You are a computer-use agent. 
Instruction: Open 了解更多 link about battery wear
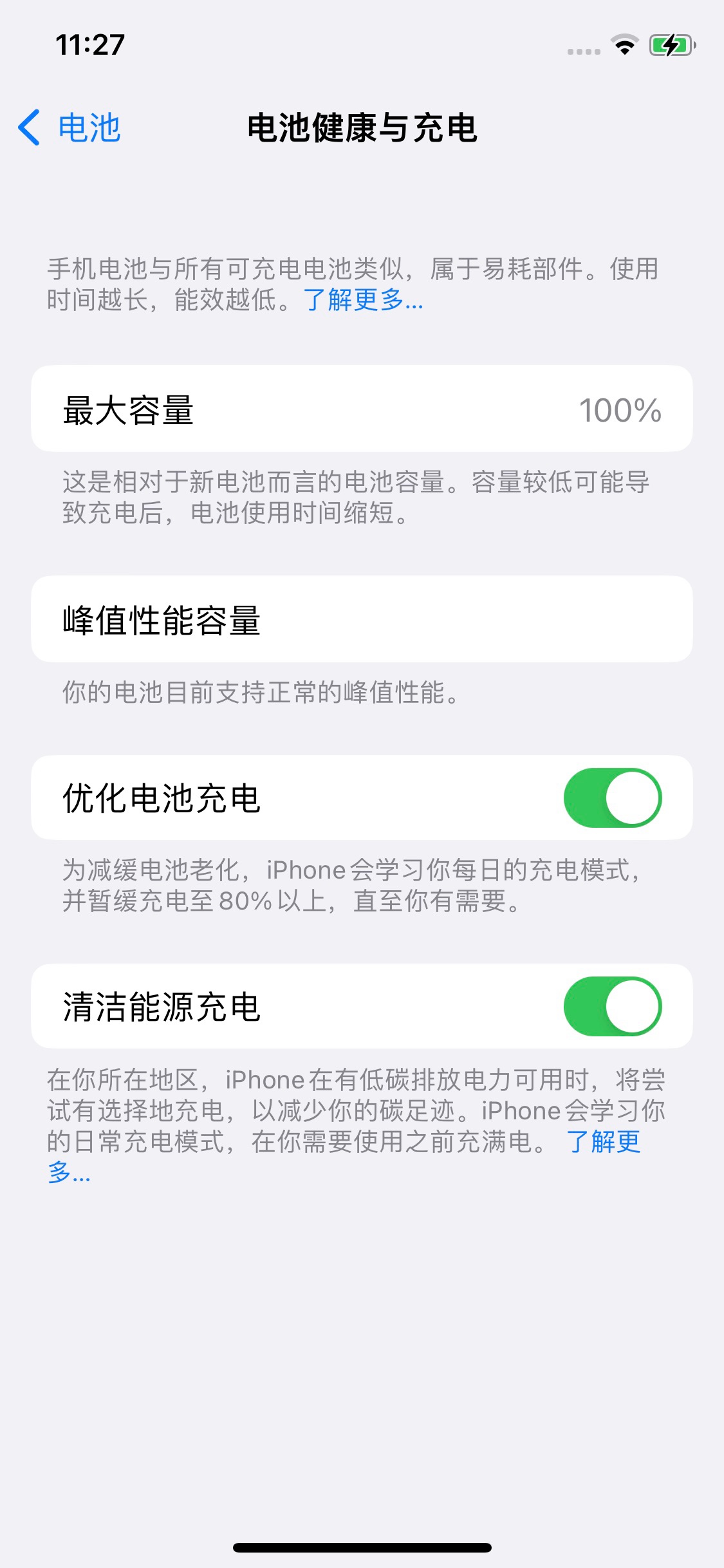(363, 300)
